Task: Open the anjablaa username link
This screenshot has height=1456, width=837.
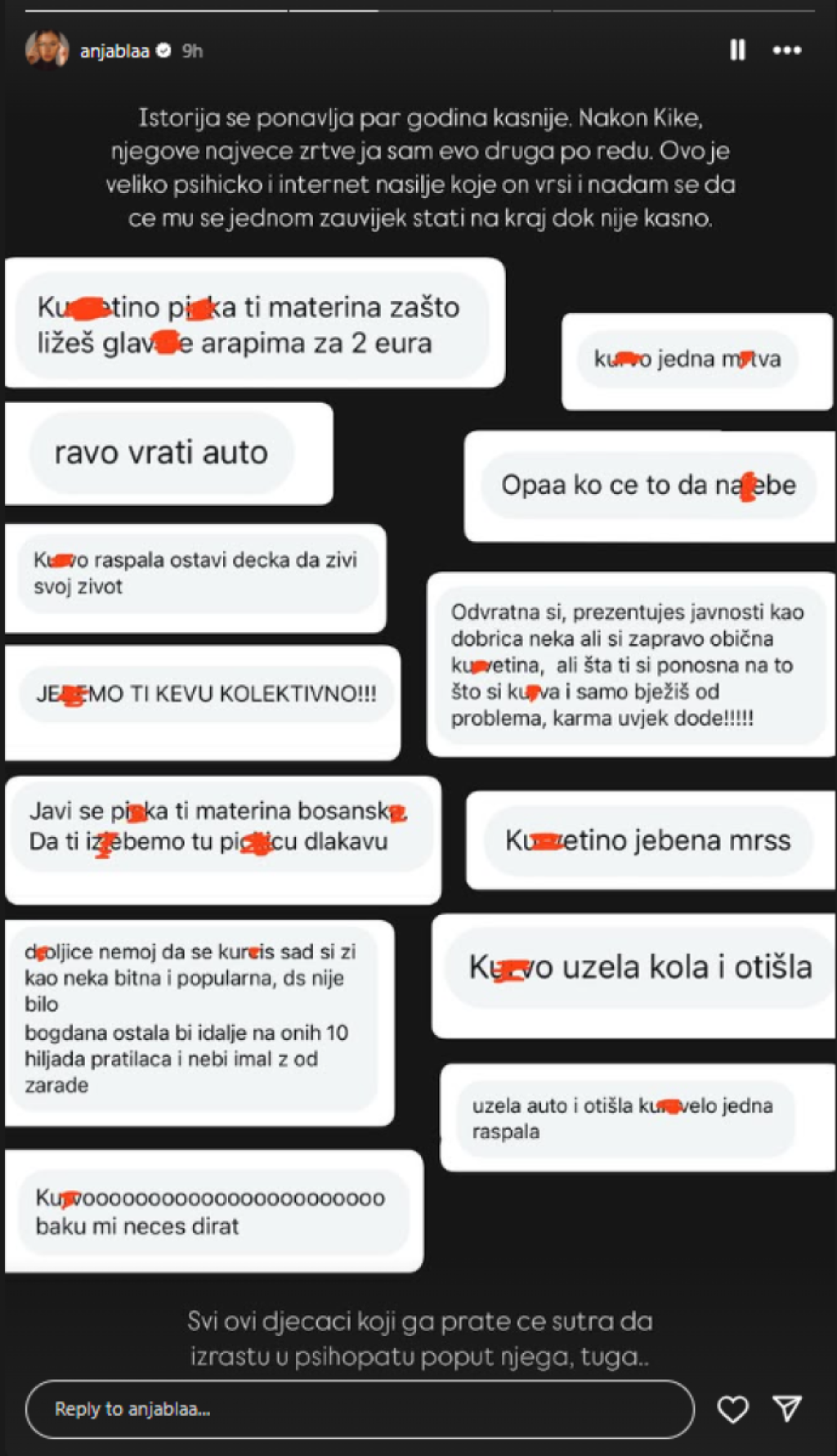Action: 114,52
